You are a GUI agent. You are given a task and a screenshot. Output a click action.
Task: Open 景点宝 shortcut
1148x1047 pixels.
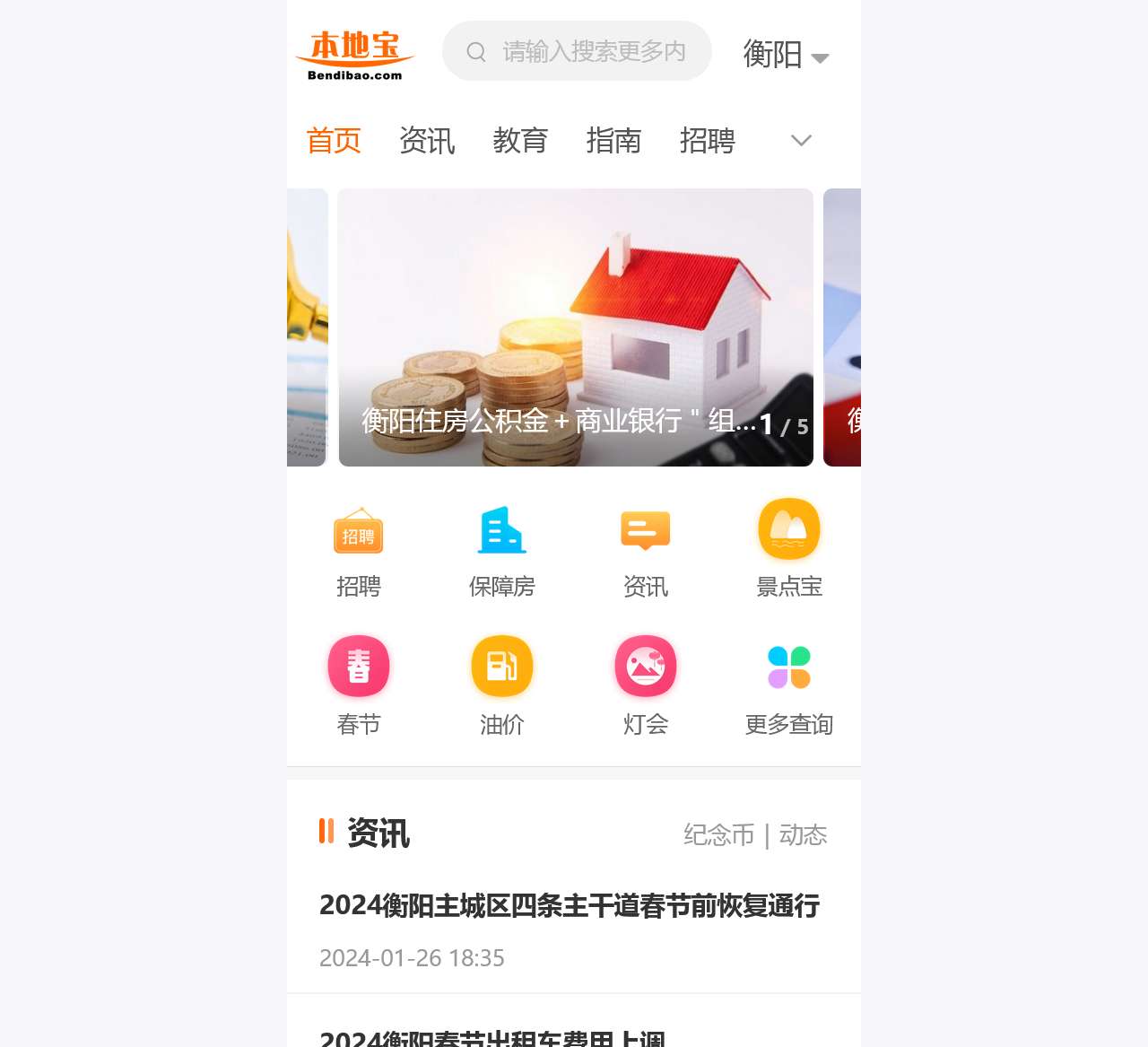tap(789, 547)
